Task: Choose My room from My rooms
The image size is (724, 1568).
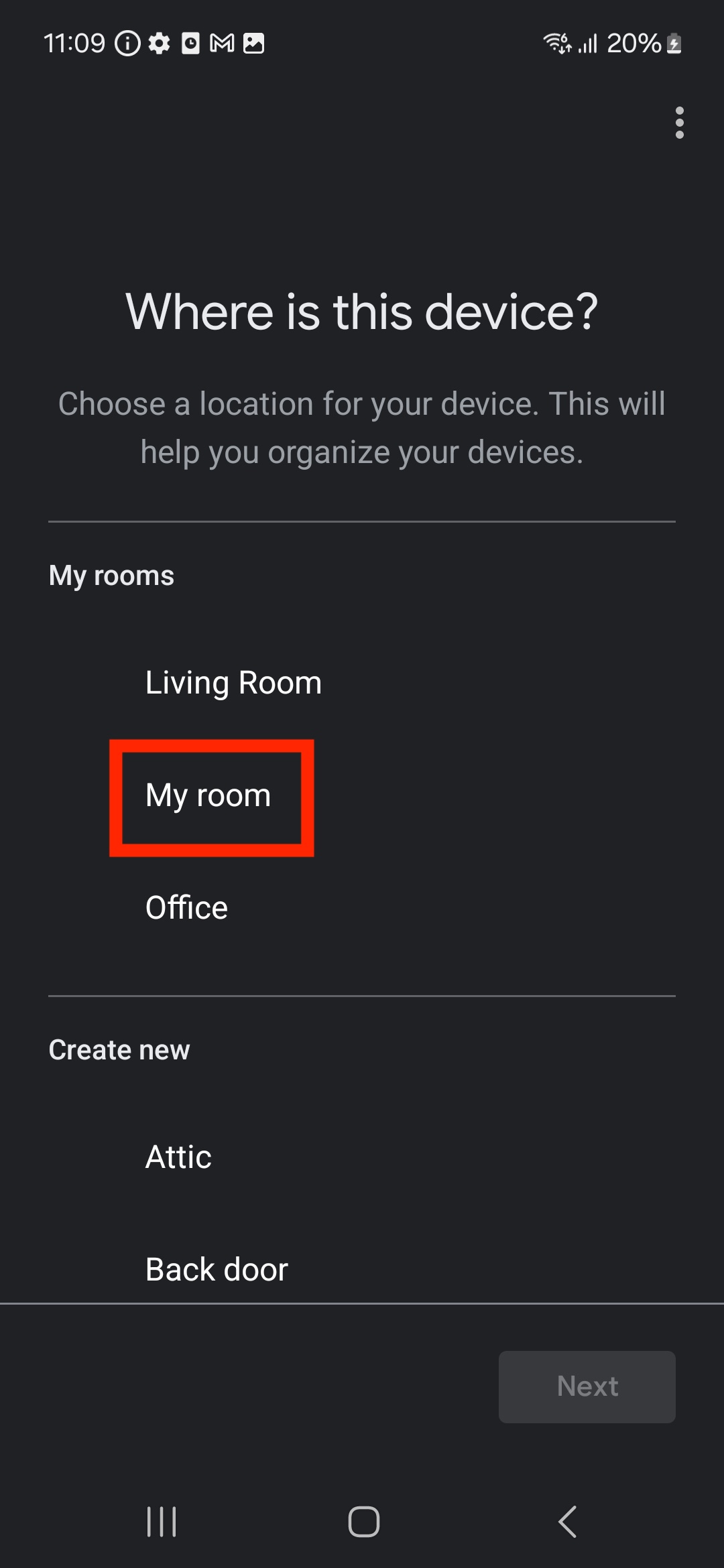Action: coord(208,795)
